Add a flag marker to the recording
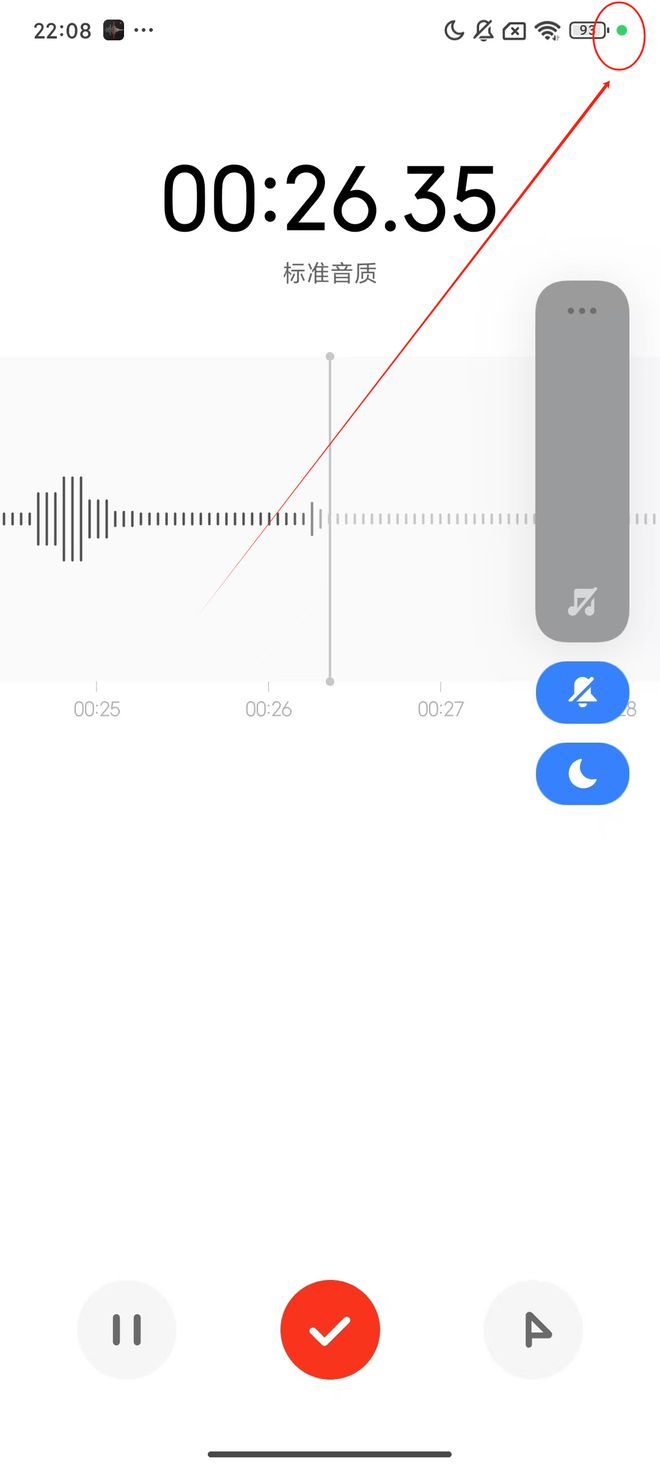Viewport: 660px width, 1467px height. pos(534,1330)
